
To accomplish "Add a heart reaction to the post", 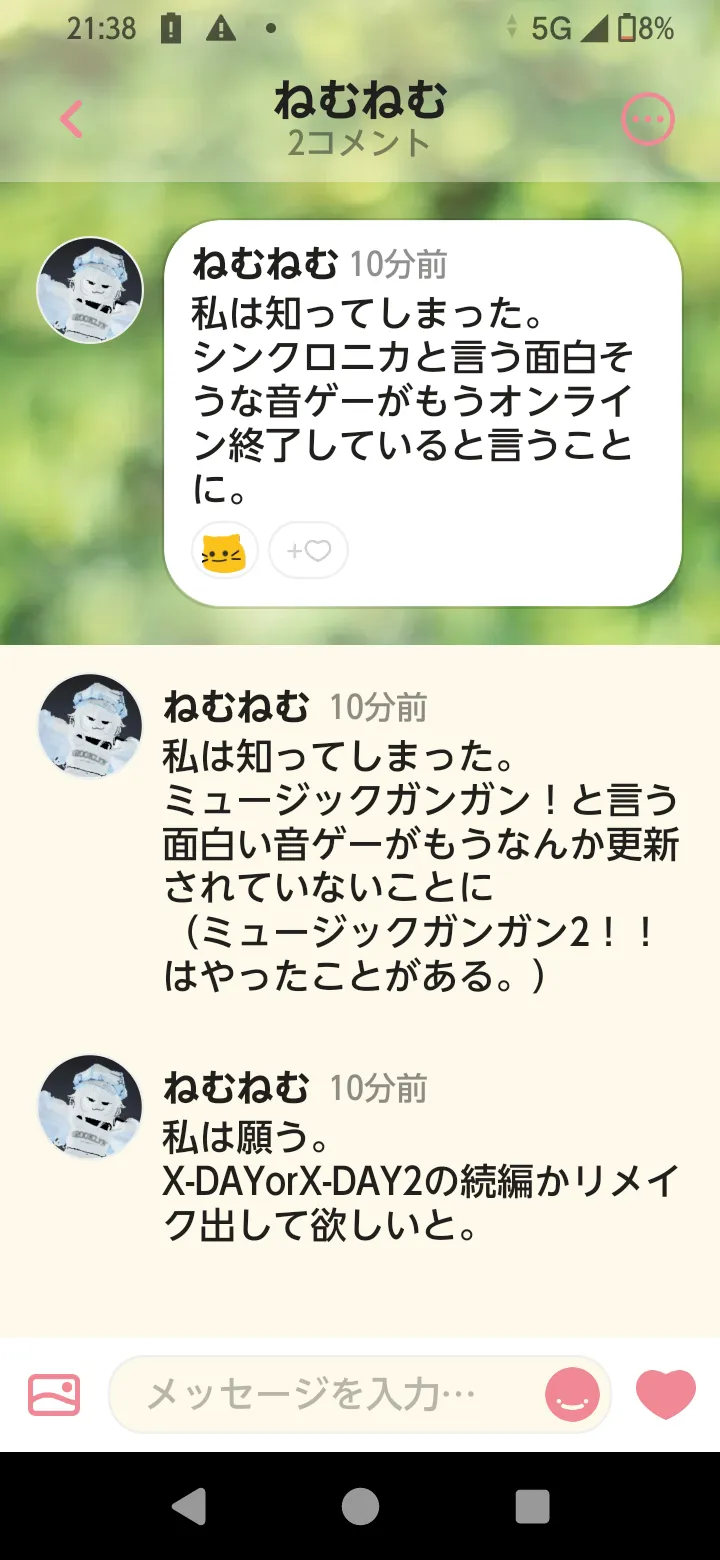I will tap(308, 551).
